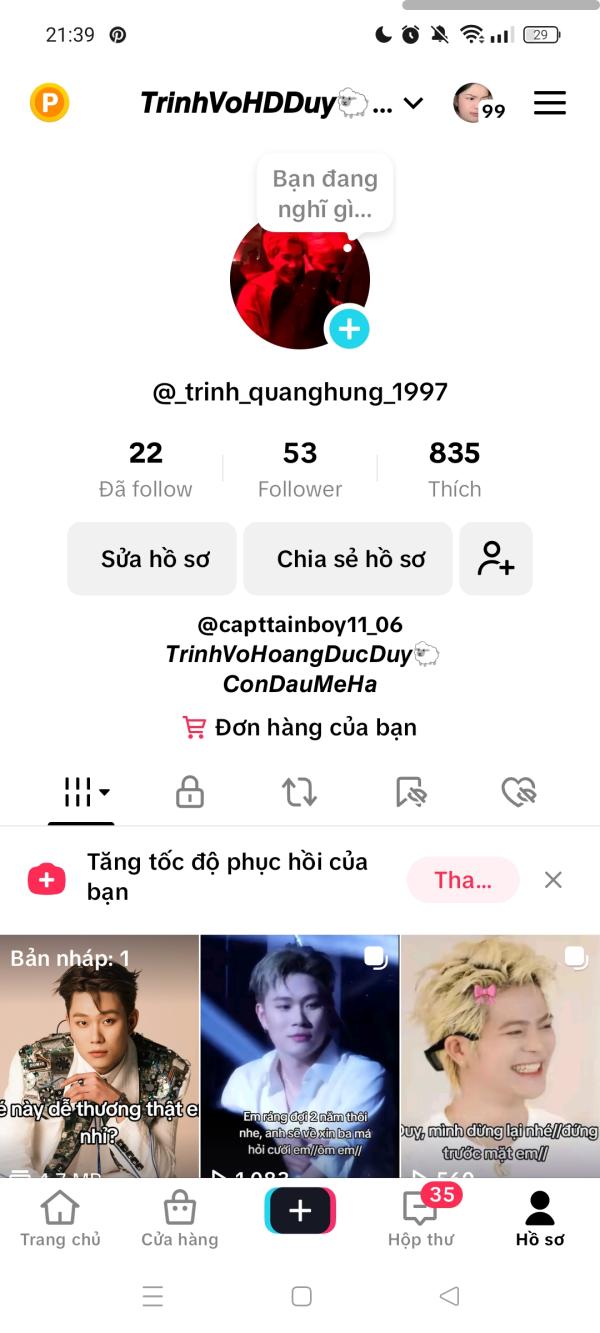Screen dimensions: 600x1333
Task: Add a new profile photo story
Action: coord(349,329)
